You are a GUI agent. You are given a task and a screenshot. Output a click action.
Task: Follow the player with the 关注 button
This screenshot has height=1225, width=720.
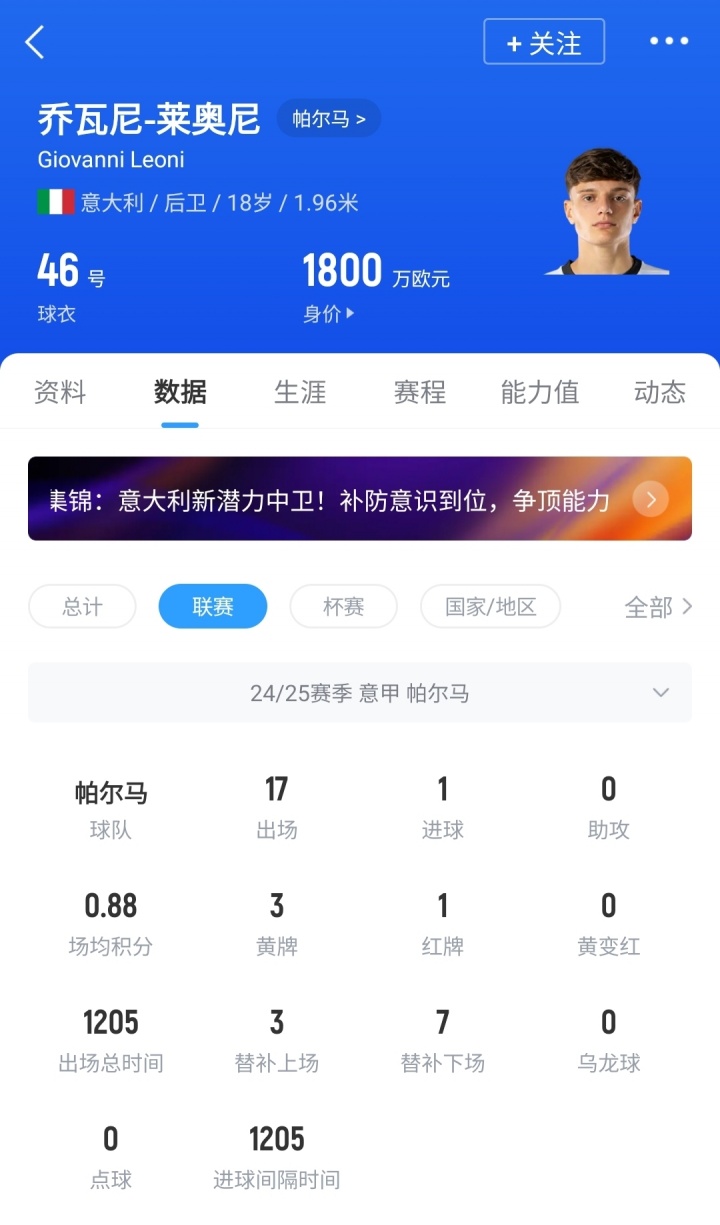544,42
